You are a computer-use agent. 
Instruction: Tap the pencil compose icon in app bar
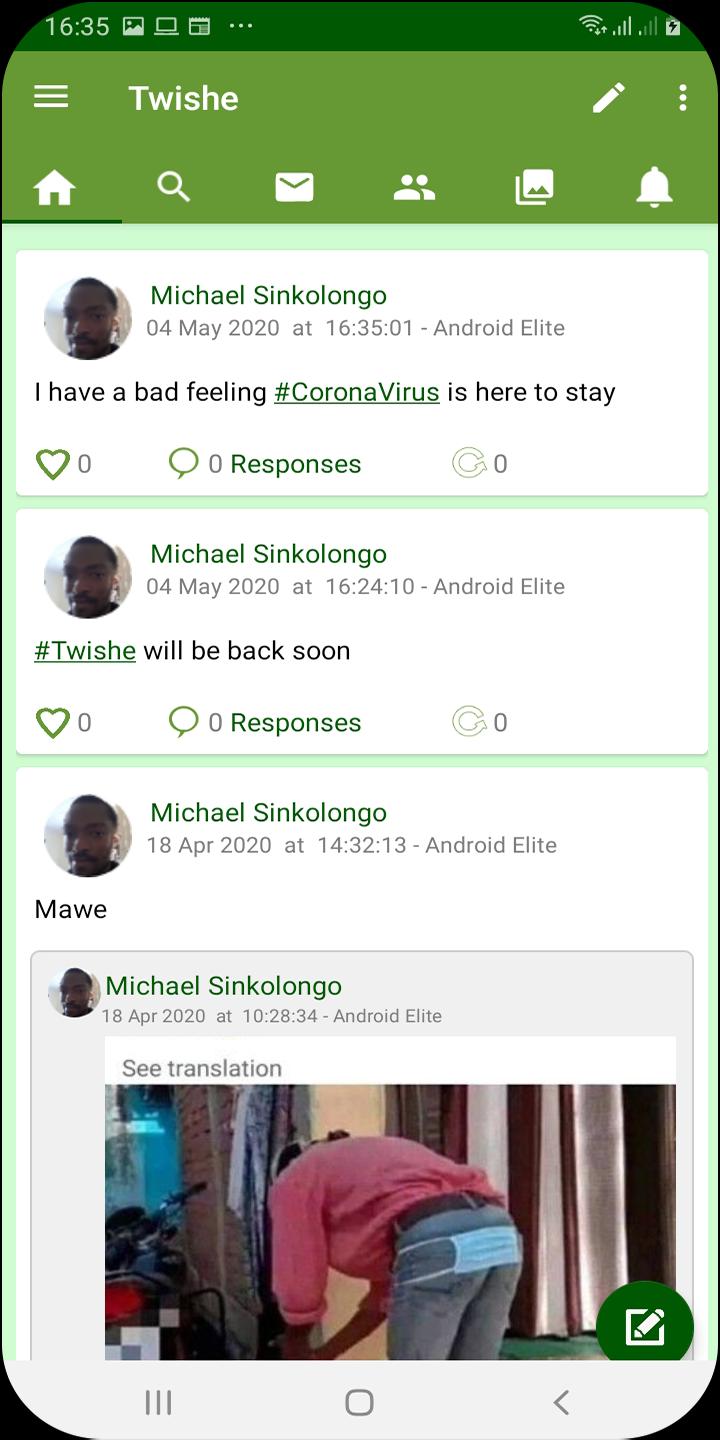point(608,97)
